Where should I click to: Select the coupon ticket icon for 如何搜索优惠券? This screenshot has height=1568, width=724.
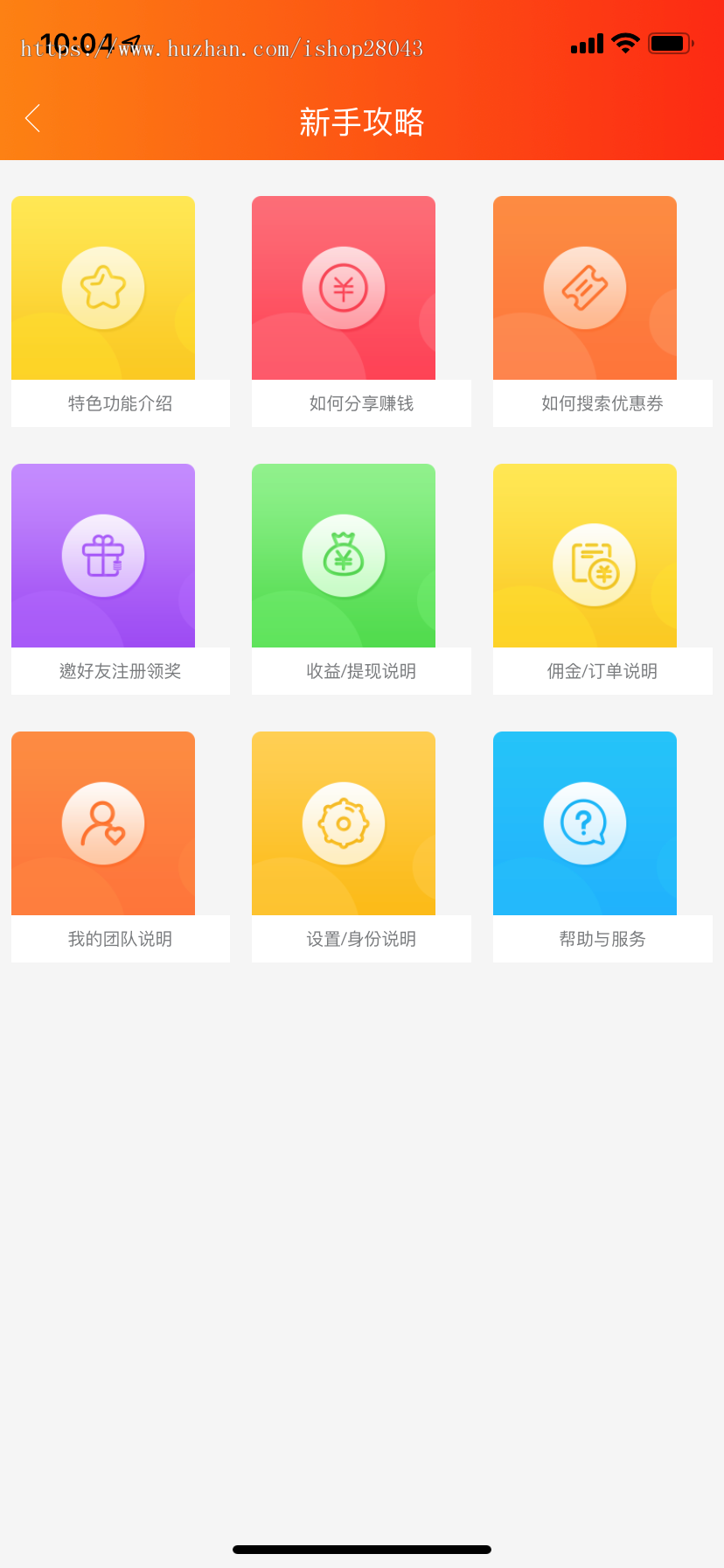[x=584, y=287]
